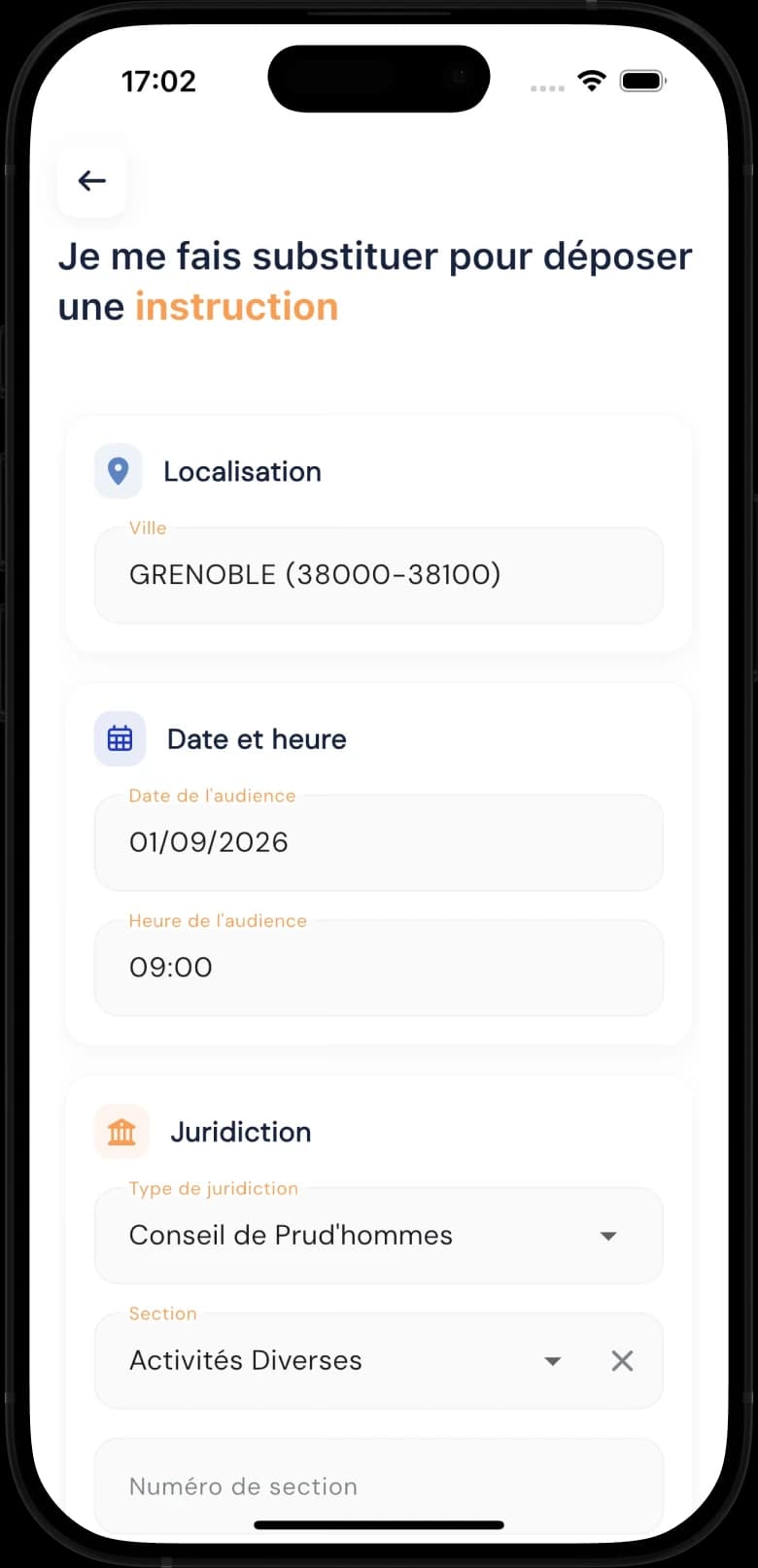Edit the Ville field showing GRENOBLE
The image size is (758, 1568).
pyautogui.click(x=379, y=575)
